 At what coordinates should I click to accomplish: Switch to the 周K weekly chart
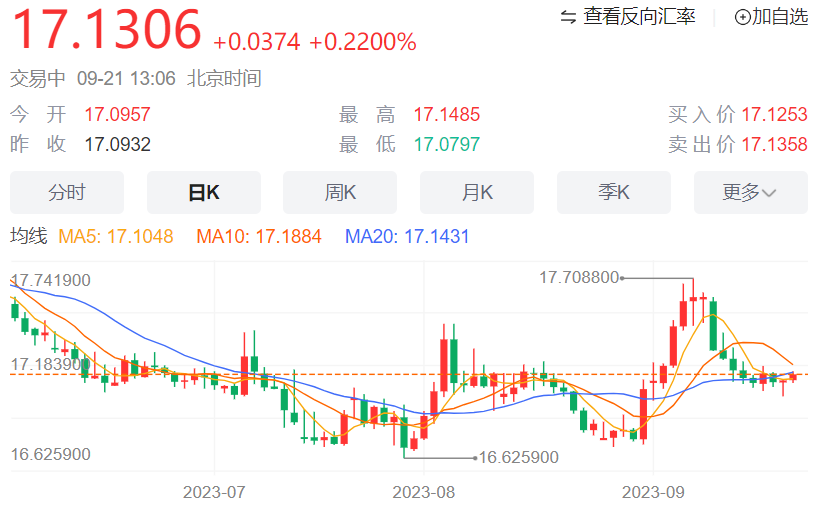coord(340,193)
